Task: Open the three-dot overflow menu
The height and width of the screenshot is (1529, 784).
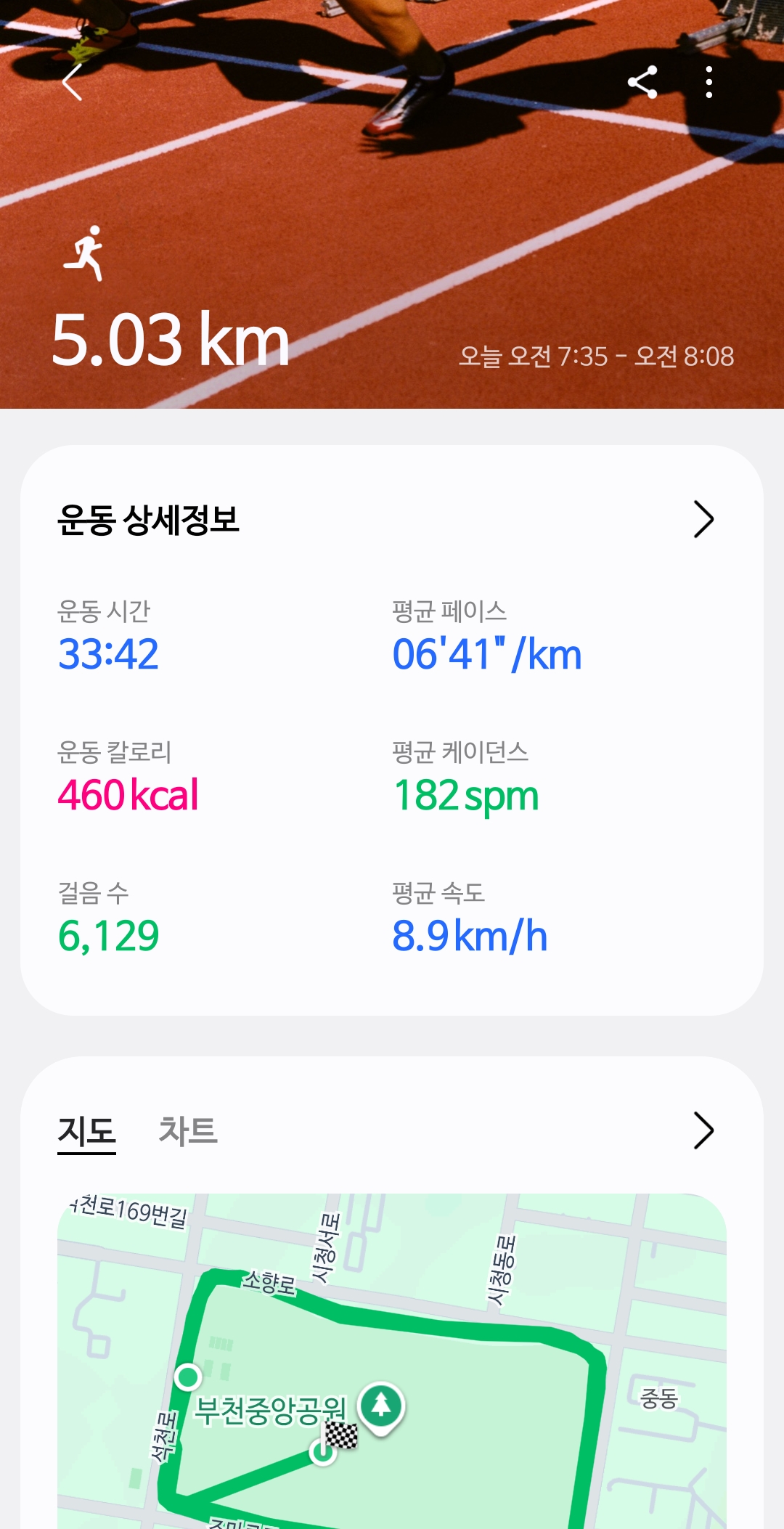Action: (709, 82)
